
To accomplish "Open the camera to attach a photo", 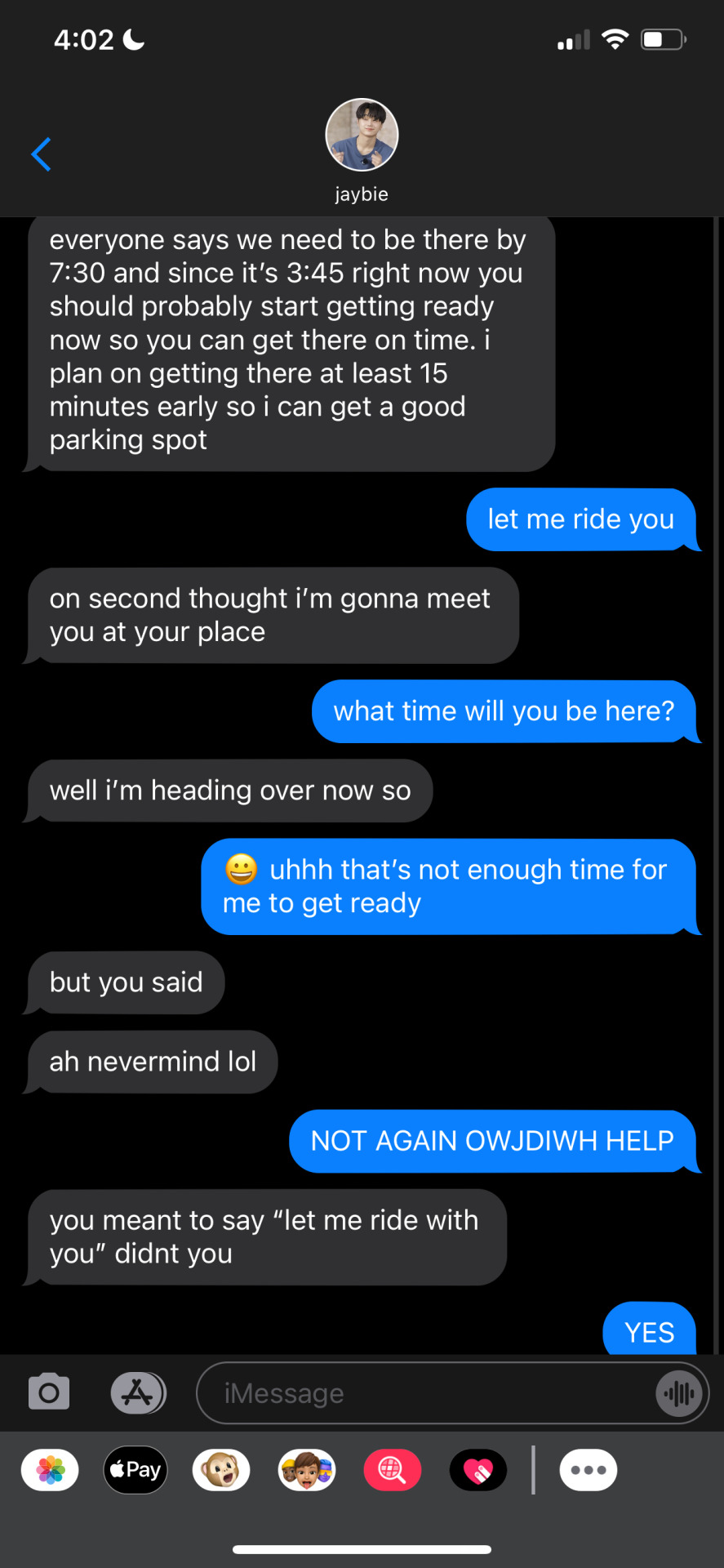I will (49, 1392).
